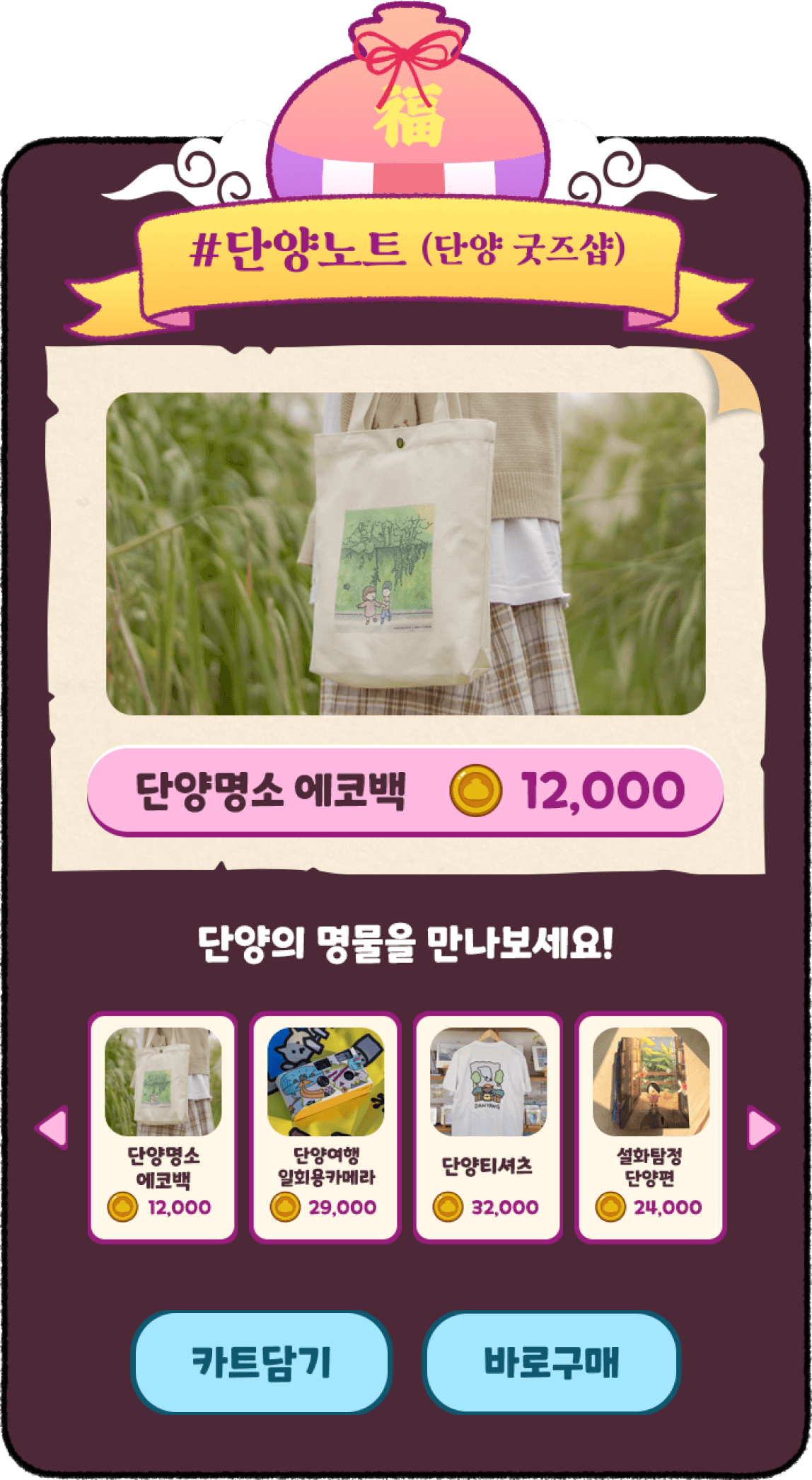Select the 단양명소 에코백 card
The width and height of the screenshot is (812, 1480).
[163, 1127]
